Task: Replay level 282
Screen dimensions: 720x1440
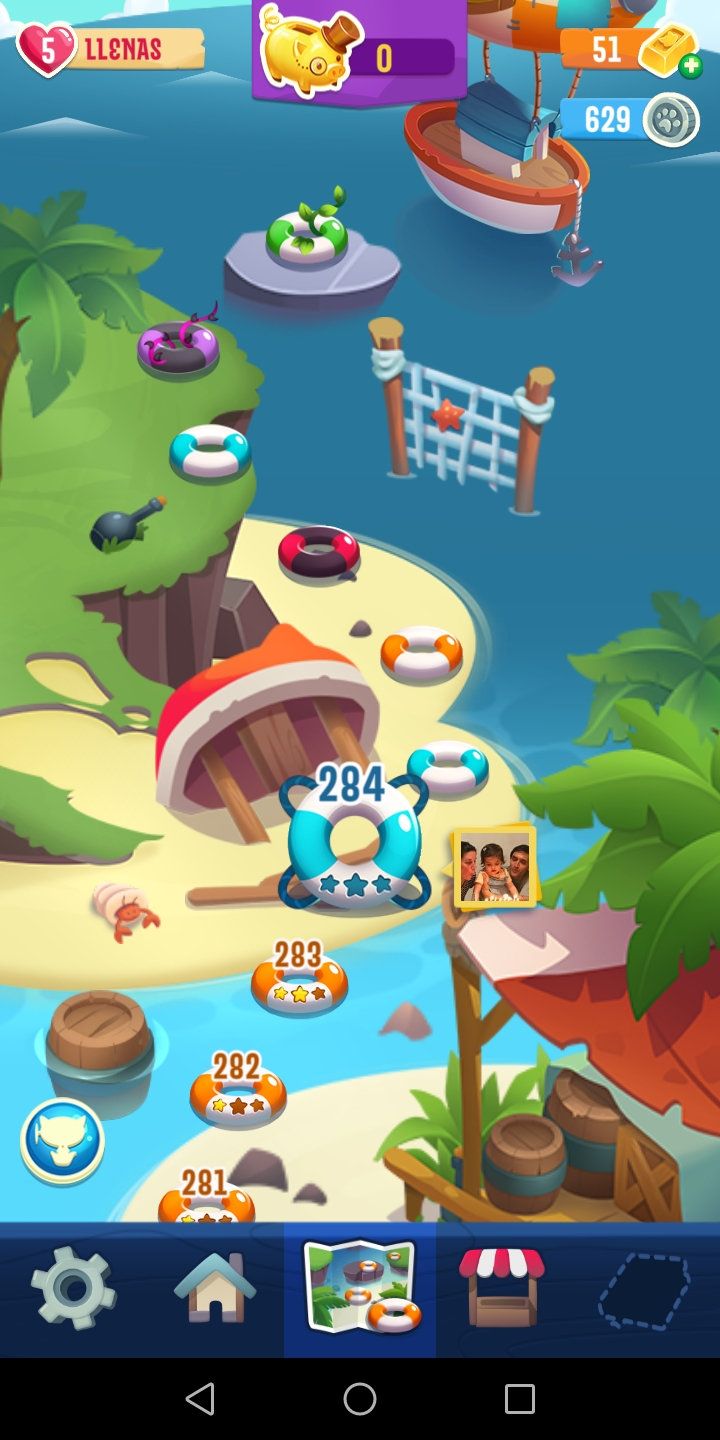Action: pyautogui.click(x=238, y=1094)
